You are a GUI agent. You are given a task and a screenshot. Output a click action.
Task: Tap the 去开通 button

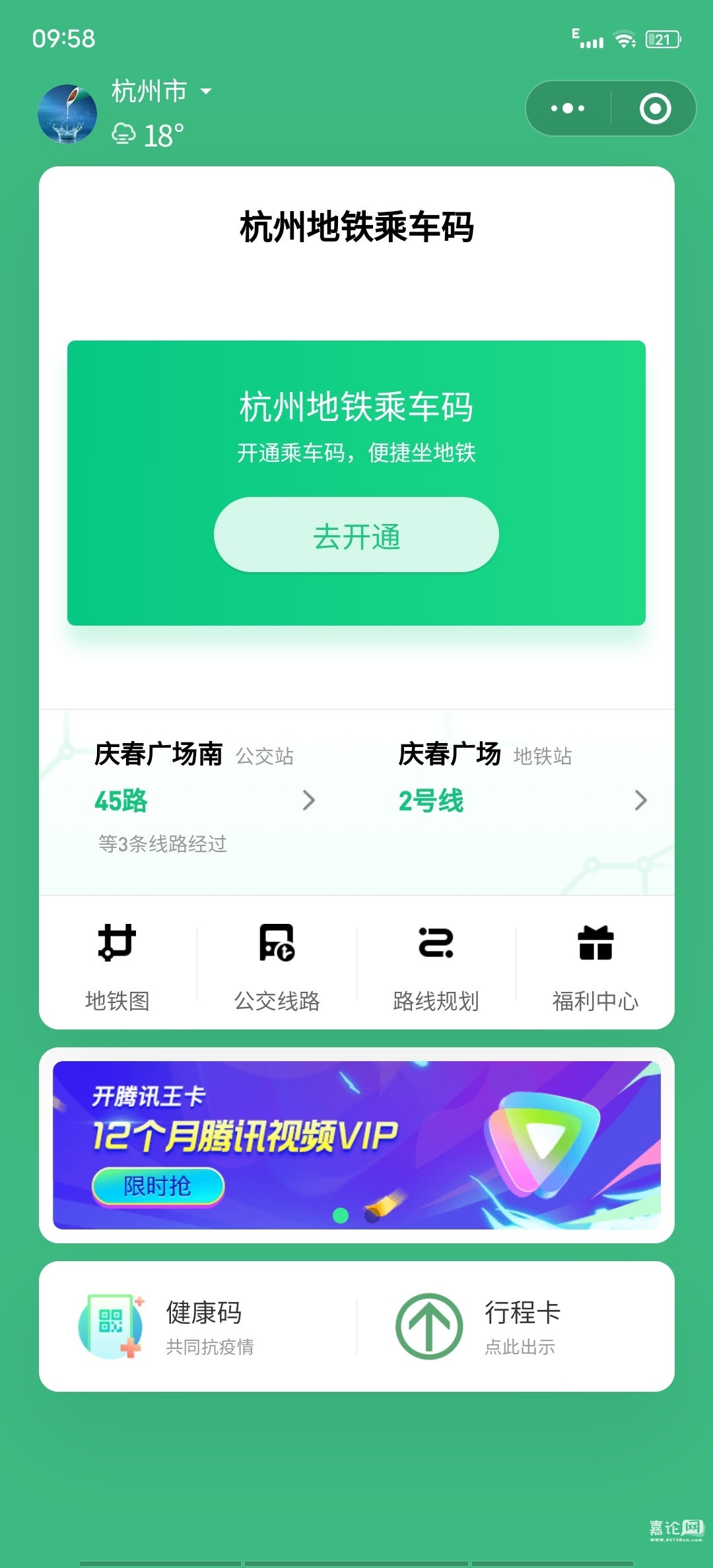click(x=356, y=535)
